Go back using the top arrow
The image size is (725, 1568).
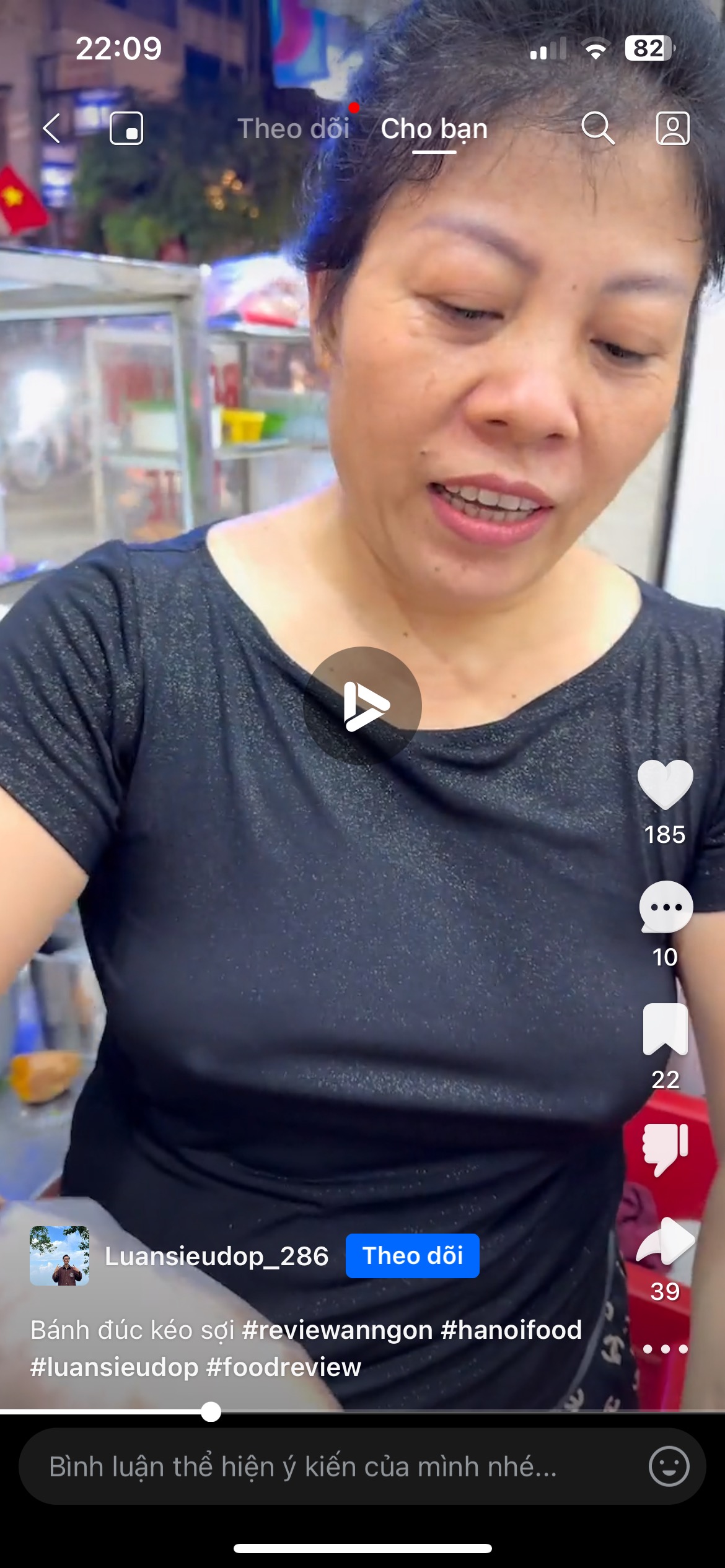(x=51, y=128)
